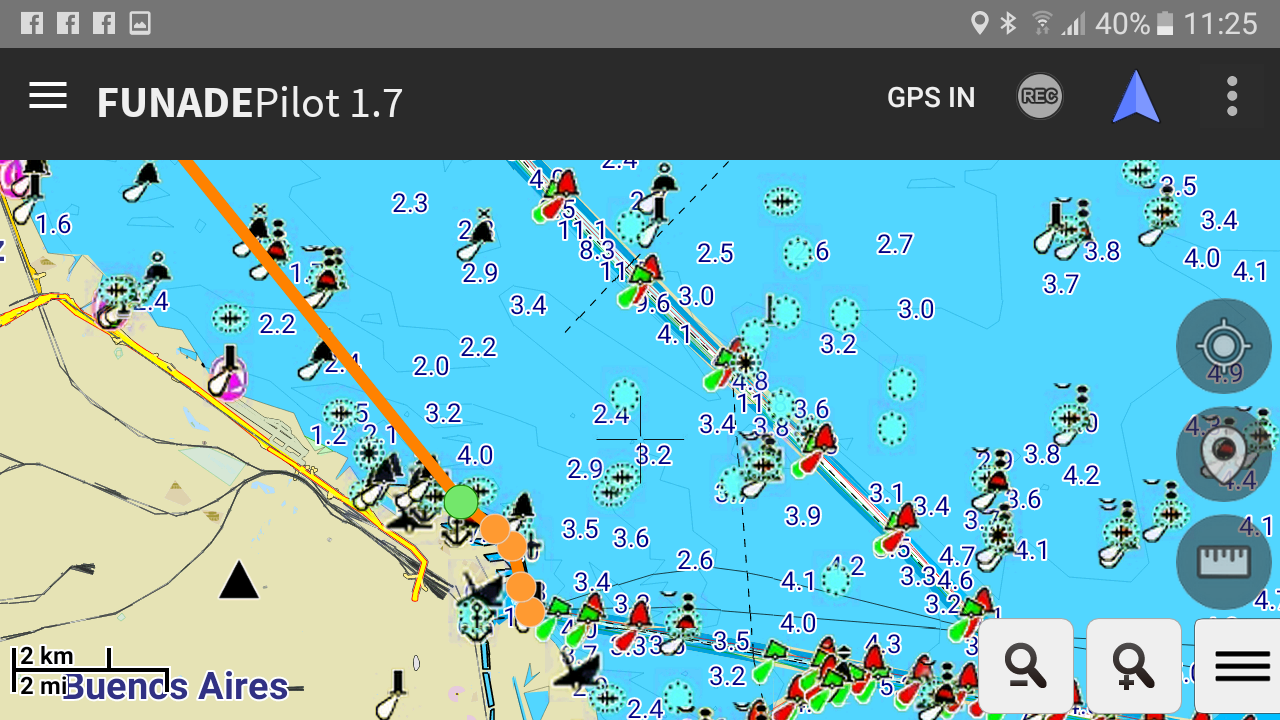Zoom in on the nautical chart
This screenshot has width=1280, height=720.
click(1134, 665)
